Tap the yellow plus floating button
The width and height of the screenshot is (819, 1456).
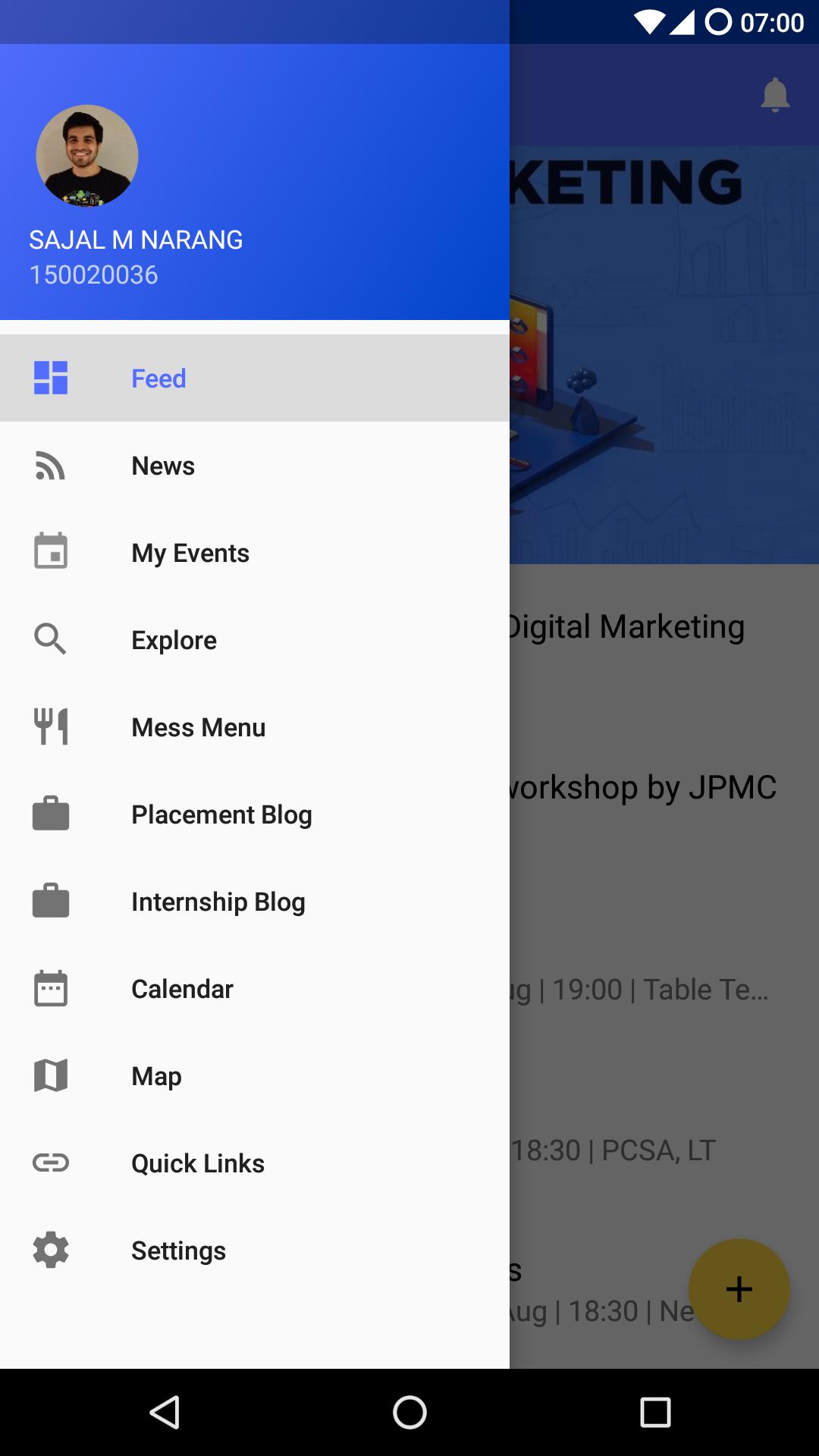coord(739,1289)
